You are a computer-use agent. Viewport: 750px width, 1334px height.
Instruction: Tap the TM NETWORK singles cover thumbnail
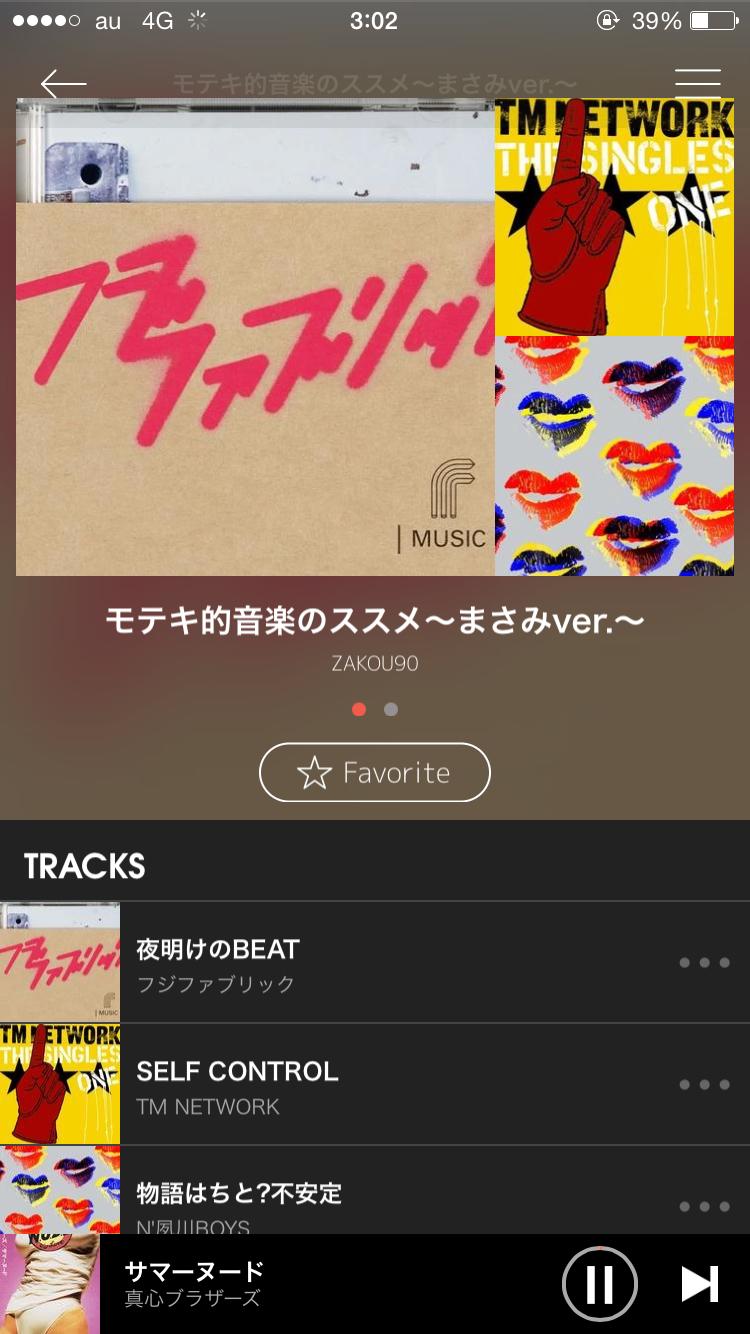pyautogui.click(x=59, y=1083)
